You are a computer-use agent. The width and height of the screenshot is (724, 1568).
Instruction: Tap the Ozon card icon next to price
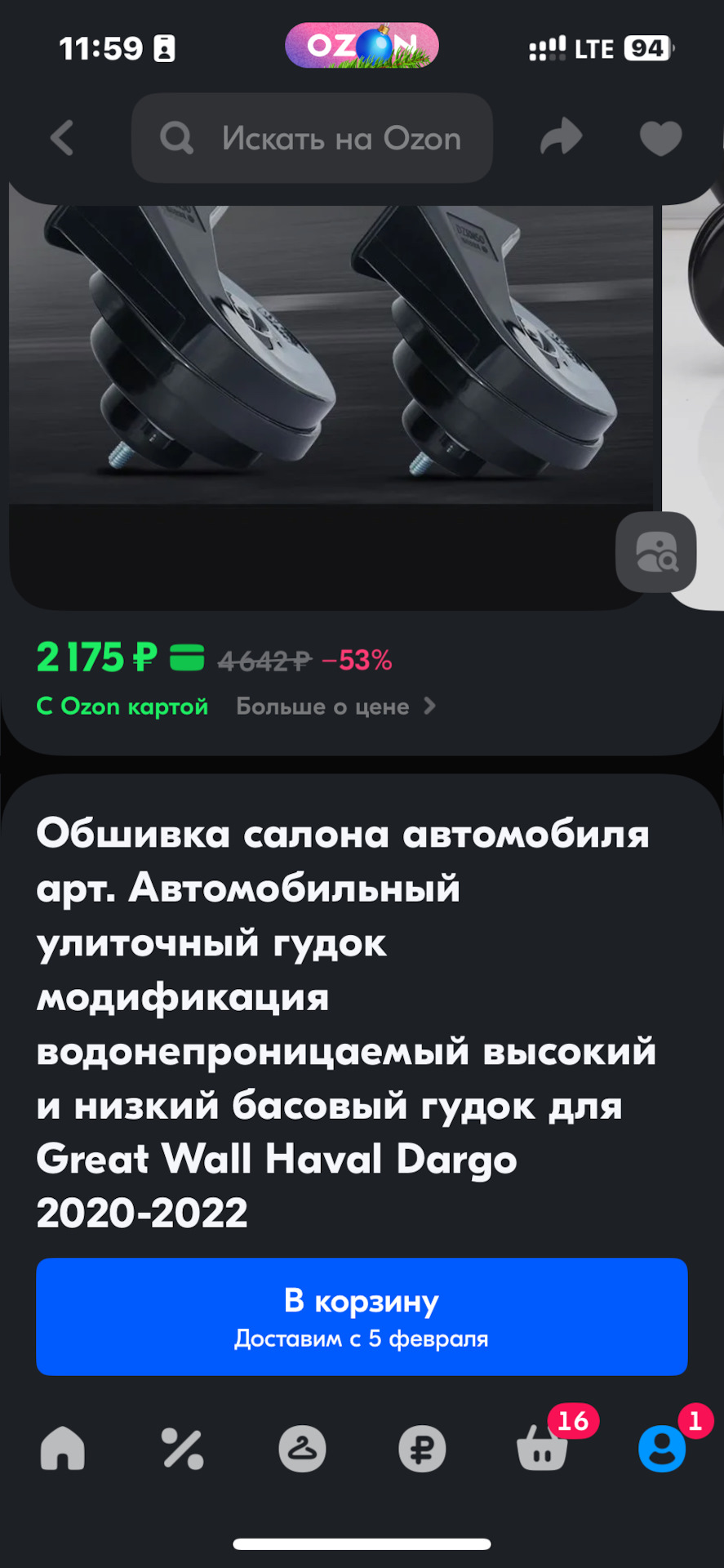click(186, 658)
